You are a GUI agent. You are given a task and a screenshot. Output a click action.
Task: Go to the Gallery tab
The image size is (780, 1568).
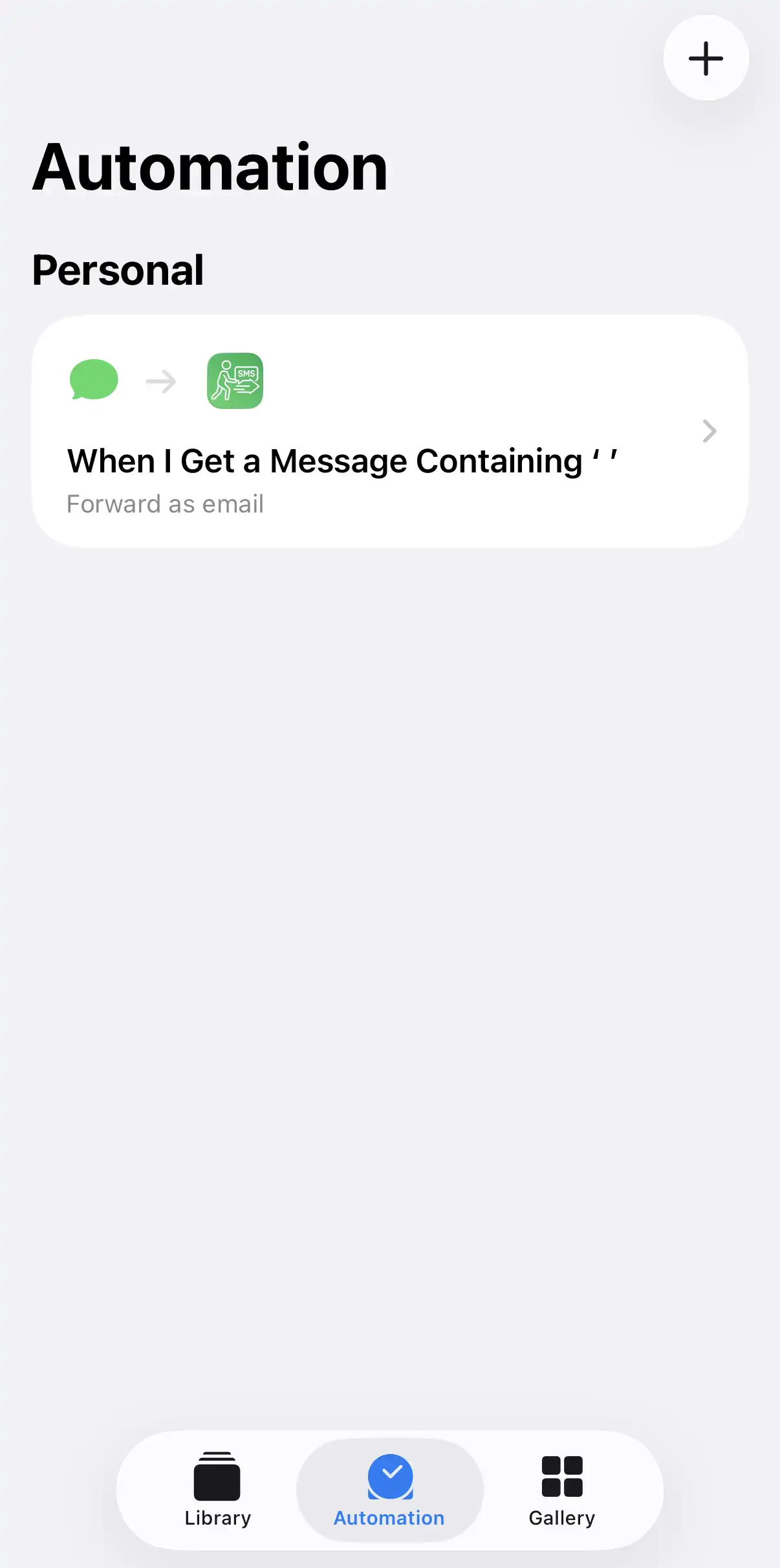point(561,1489)
